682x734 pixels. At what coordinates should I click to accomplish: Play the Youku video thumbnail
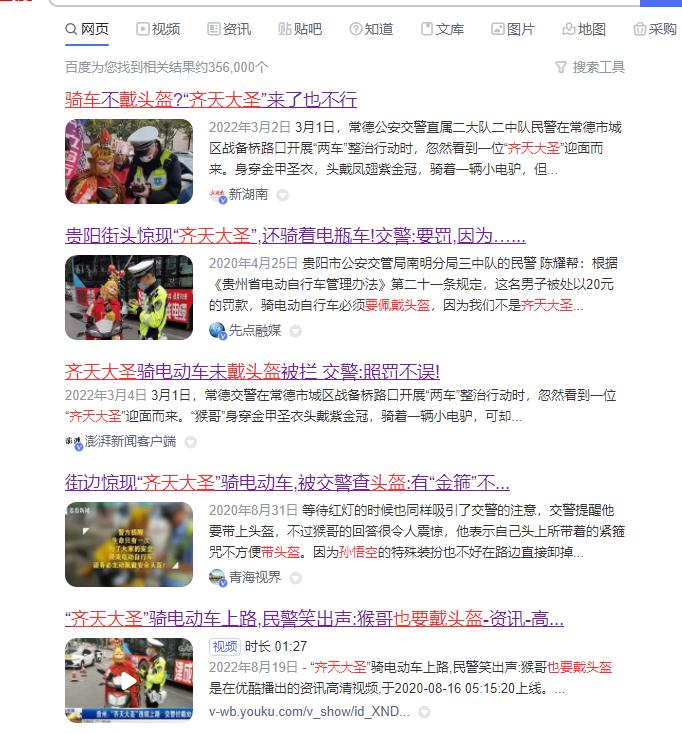(x=129, y=680)
